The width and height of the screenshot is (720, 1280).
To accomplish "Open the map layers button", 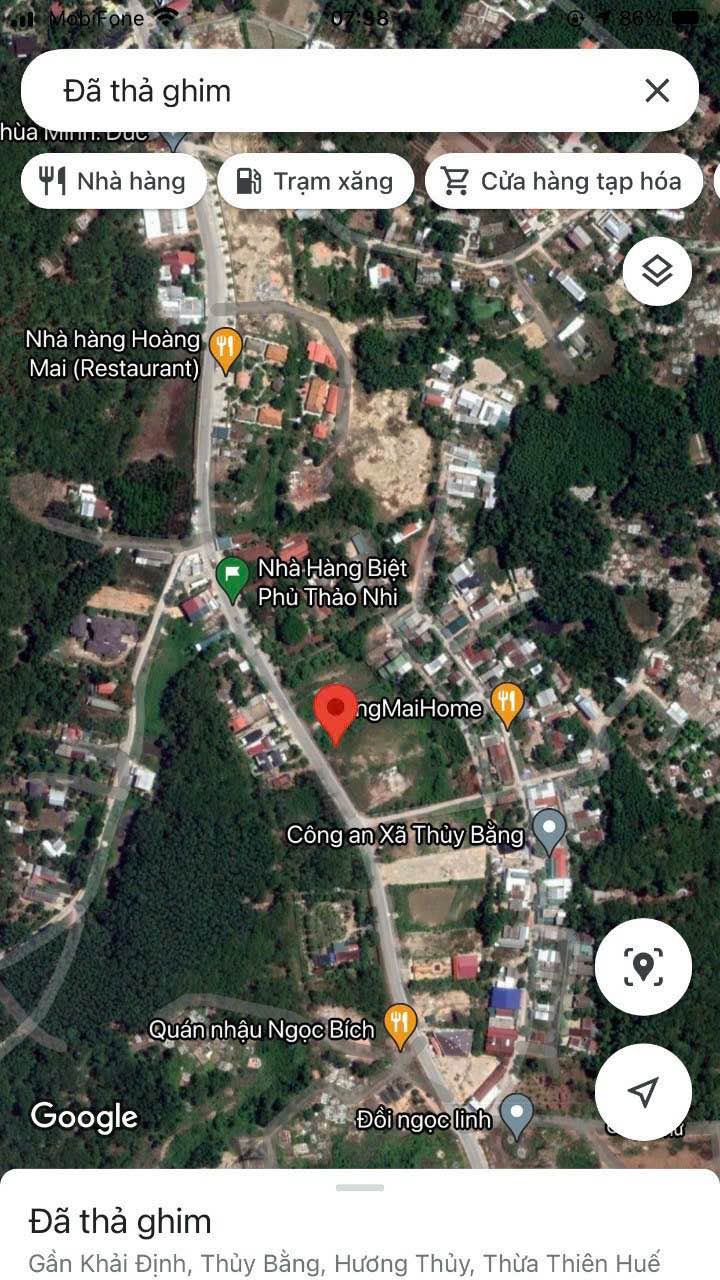I will tap(657, 271).
